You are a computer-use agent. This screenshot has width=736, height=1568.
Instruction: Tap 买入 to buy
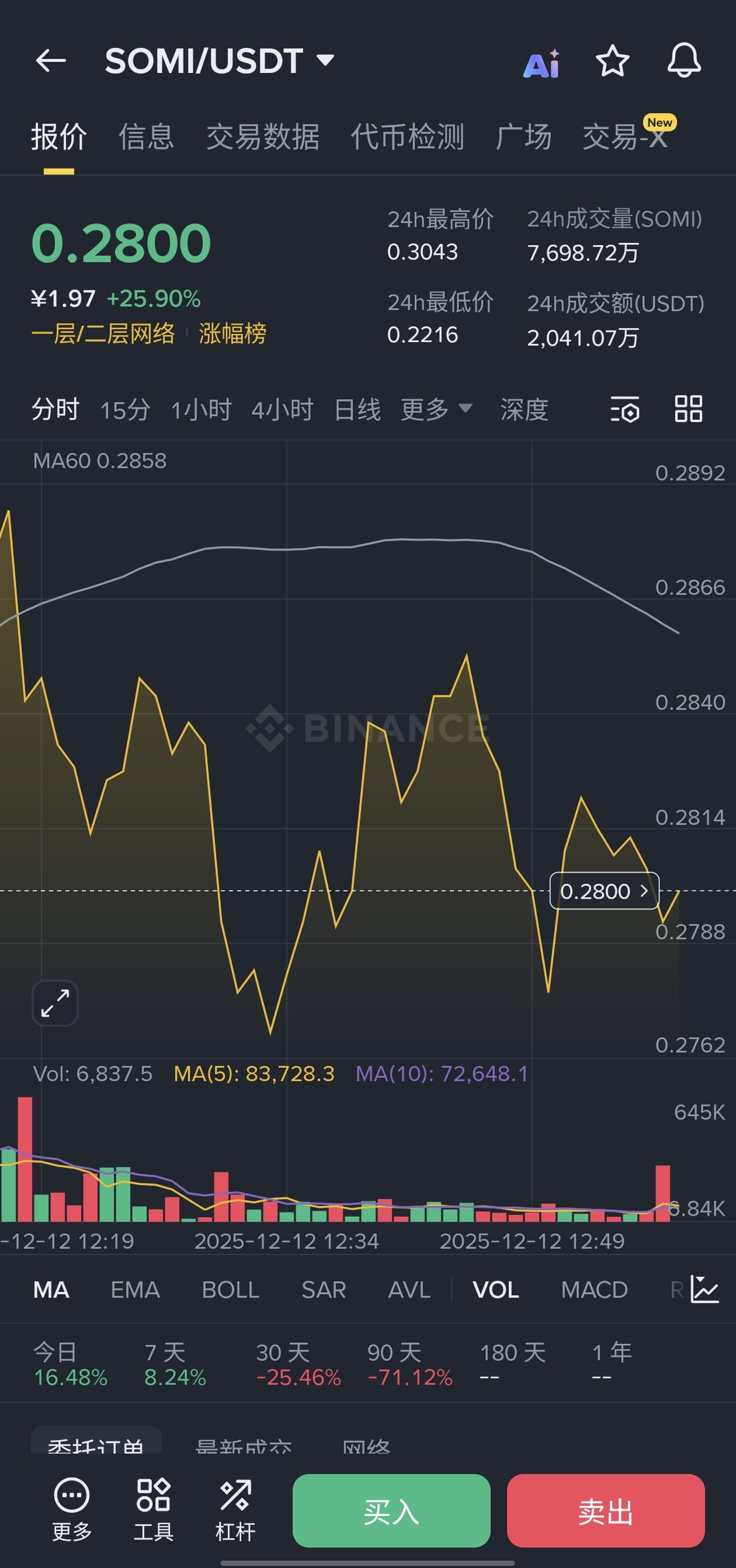tap(391, 1510)
